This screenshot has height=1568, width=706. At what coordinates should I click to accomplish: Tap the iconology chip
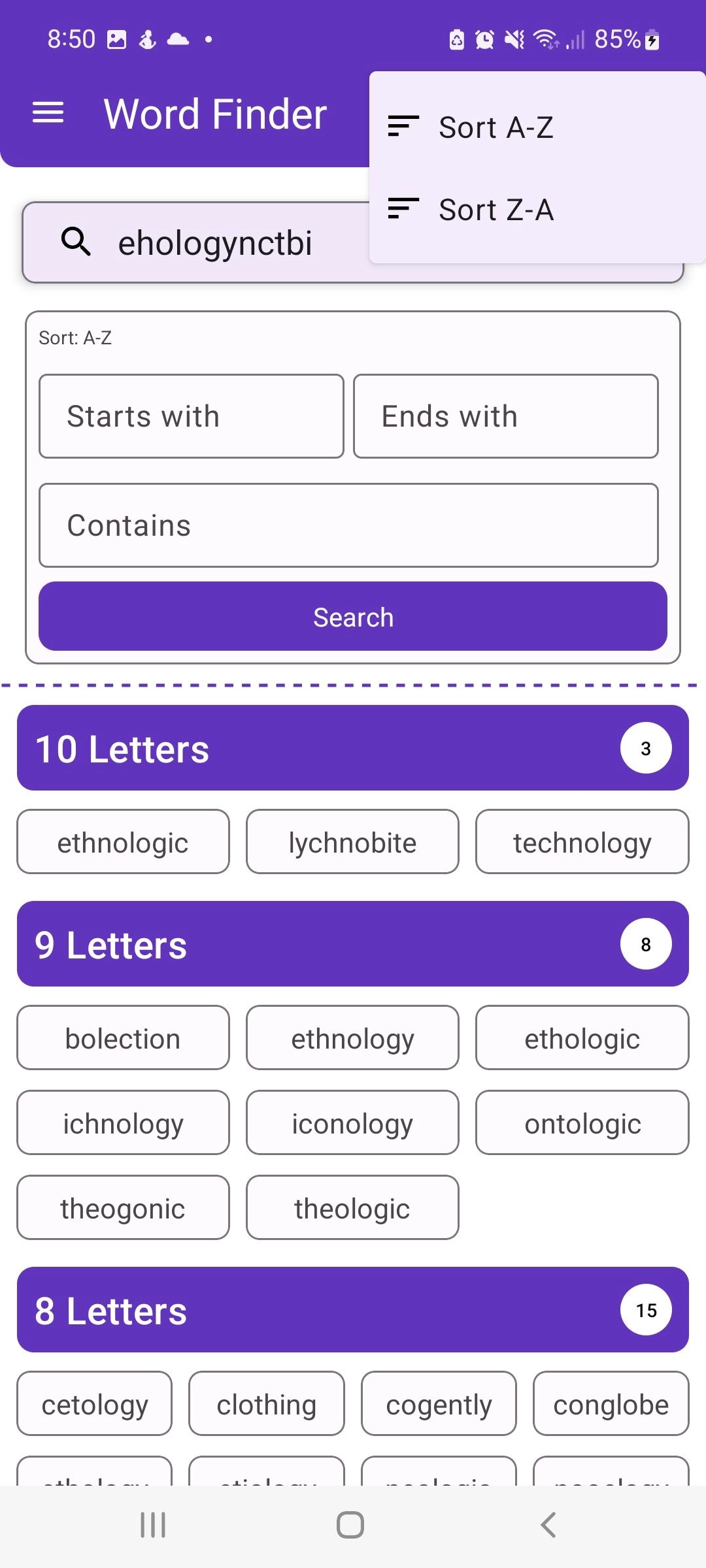(x=352, y=1123)
